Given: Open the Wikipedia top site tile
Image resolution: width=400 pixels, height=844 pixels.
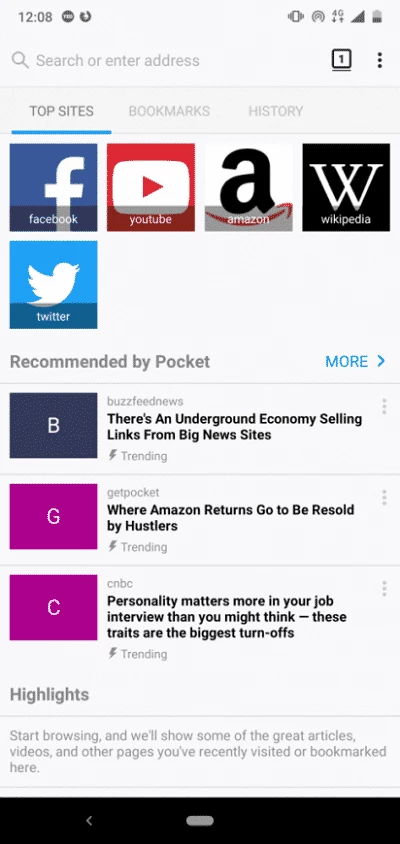Looking at the screenshot, I should [x=346, y=187].
